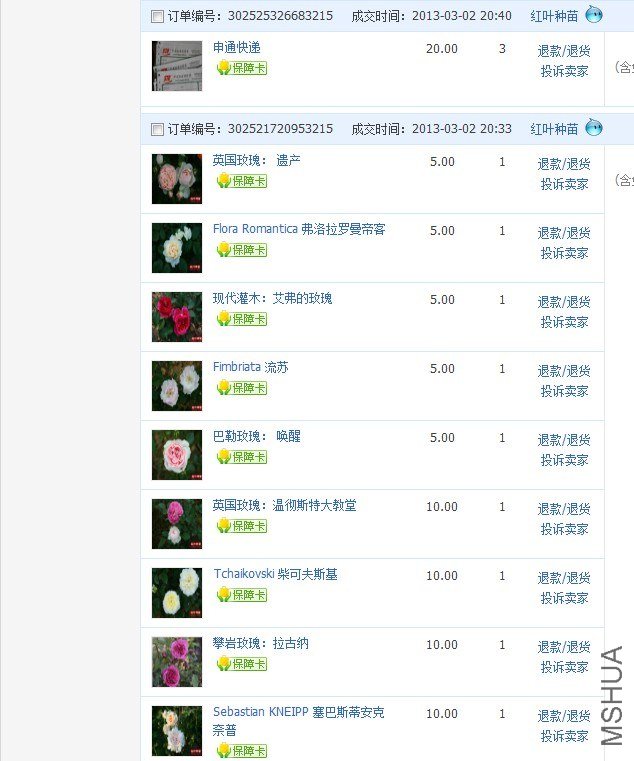The width and height of the screenshot is (634, 761).
Task: Open the 保障卡 badge under 英国玫瑰: 遗产
Action: coord(242,181)
